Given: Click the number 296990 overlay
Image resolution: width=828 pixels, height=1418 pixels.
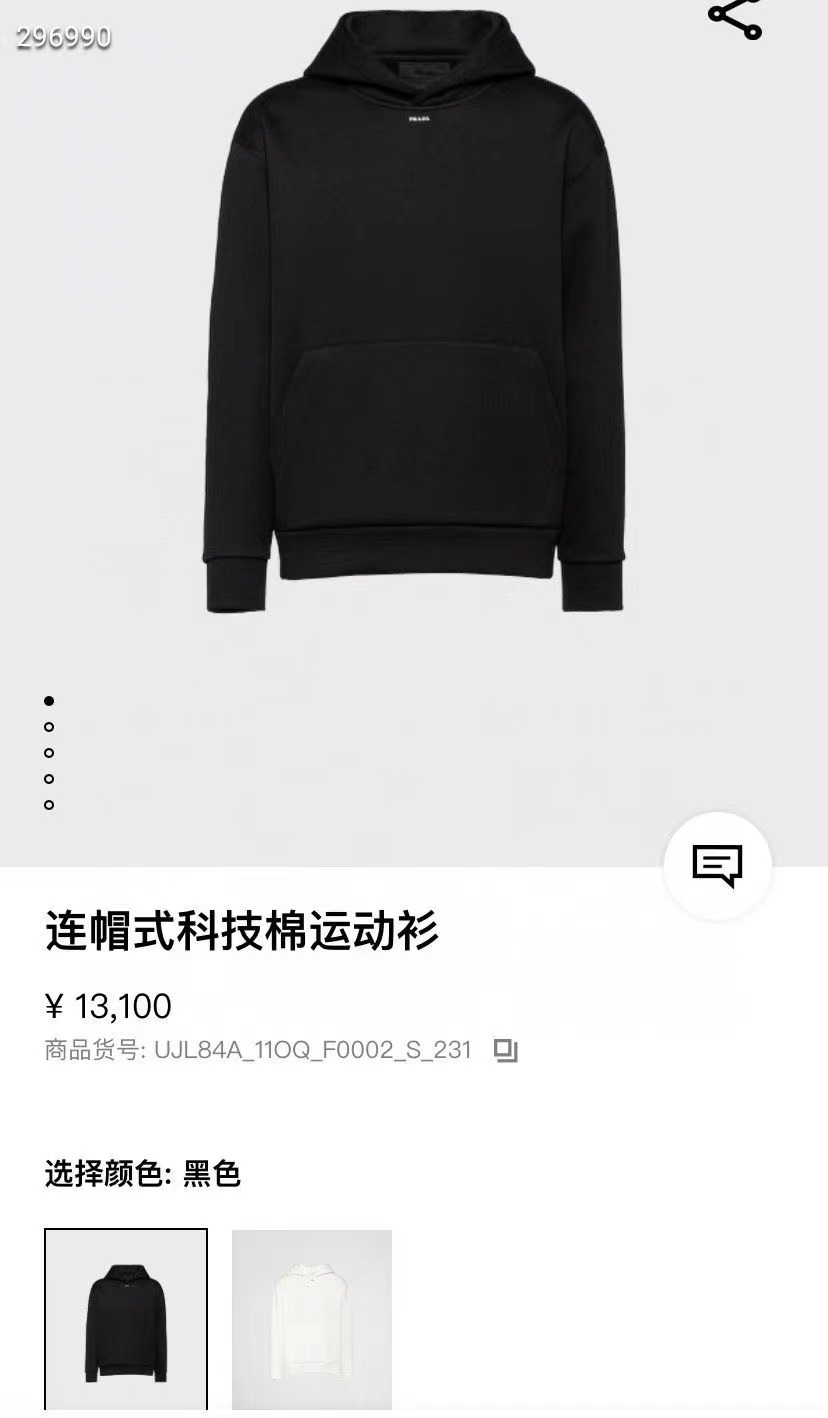Looking at the screenshot, I should [x=62, y=35].
